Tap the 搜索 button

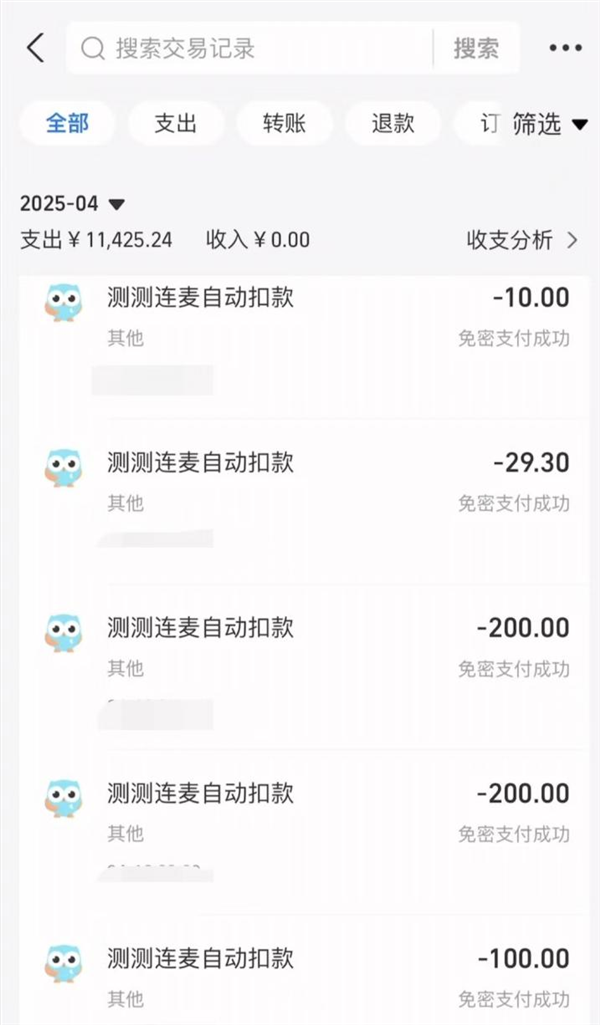click(476, 48)
